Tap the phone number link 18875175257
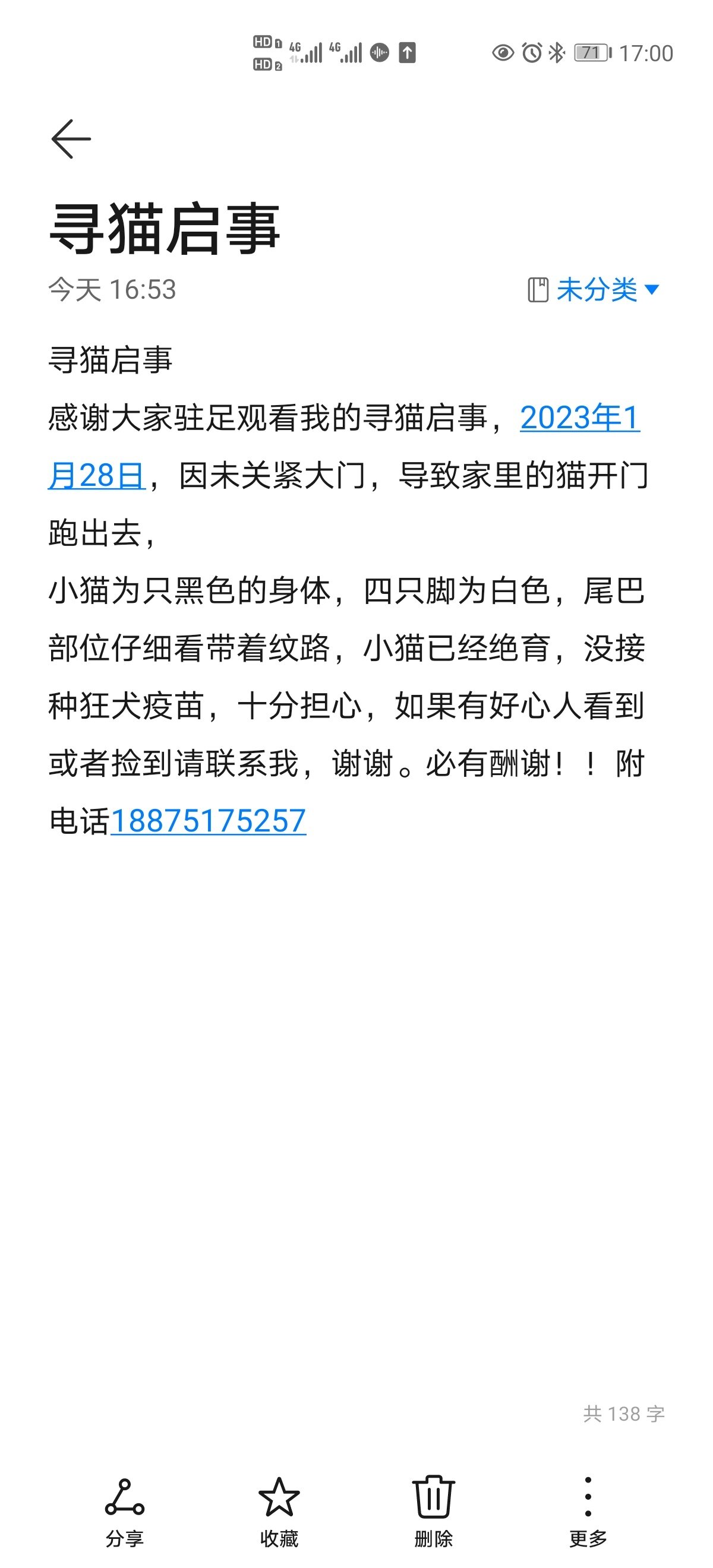Viewport: 713px width, 1568px height. point(208,820)
